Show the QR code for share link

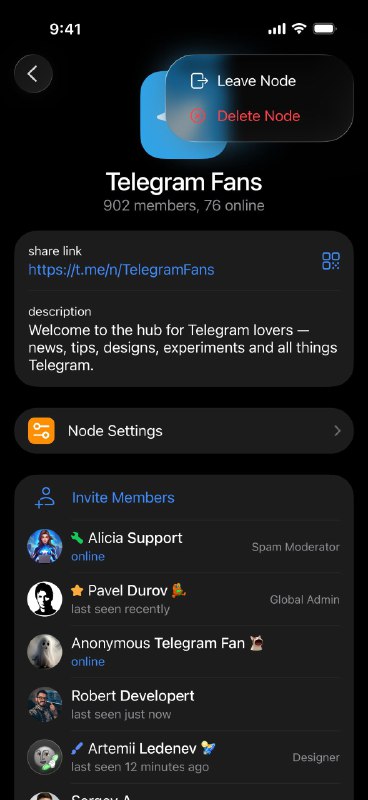click(x=331, y=261)
